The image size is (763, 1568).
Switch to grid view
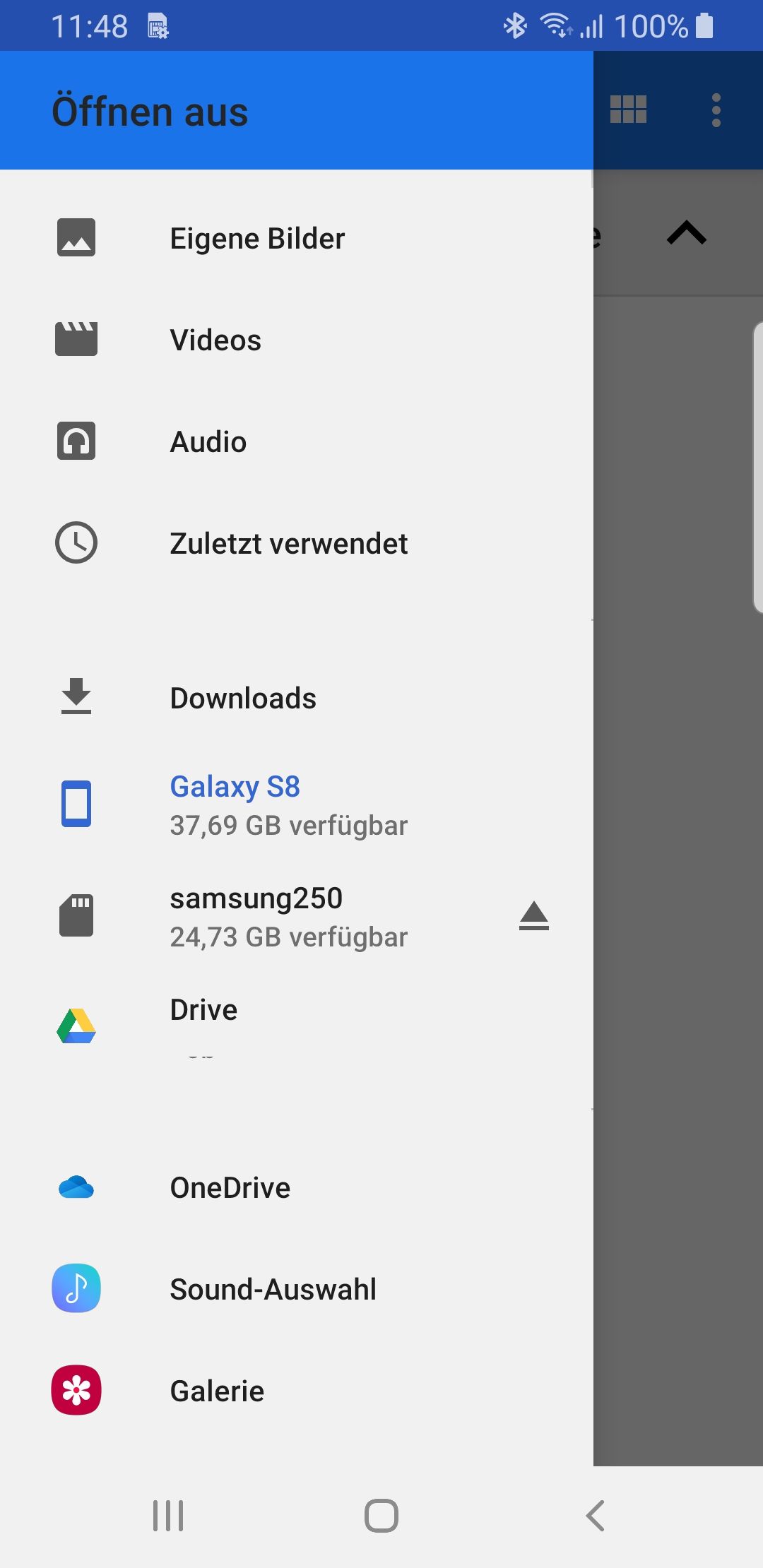click(x=628, y=110)
